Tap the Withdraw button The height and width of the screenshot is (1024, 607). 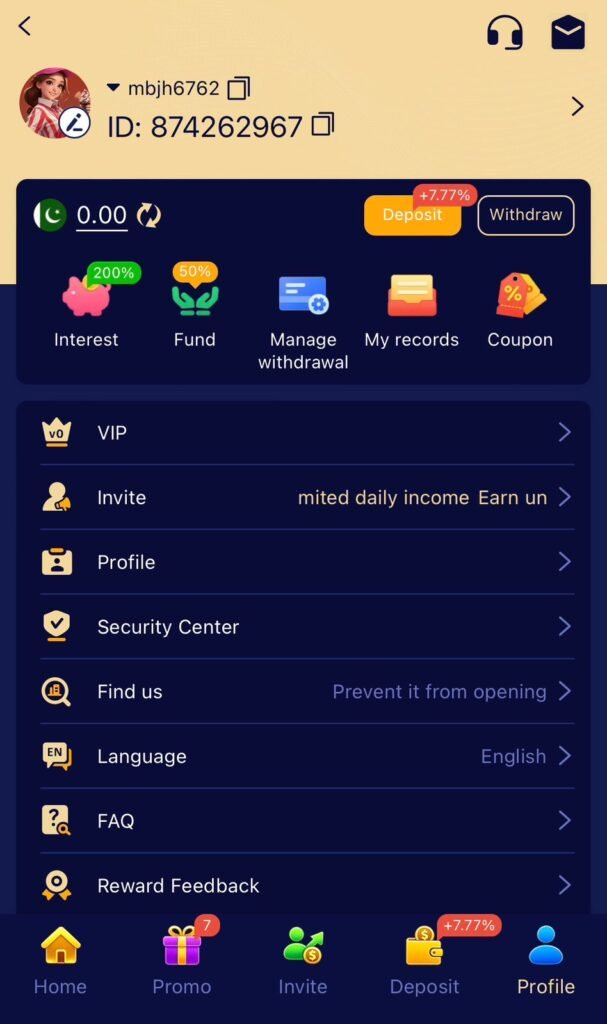tap(526, 215)
